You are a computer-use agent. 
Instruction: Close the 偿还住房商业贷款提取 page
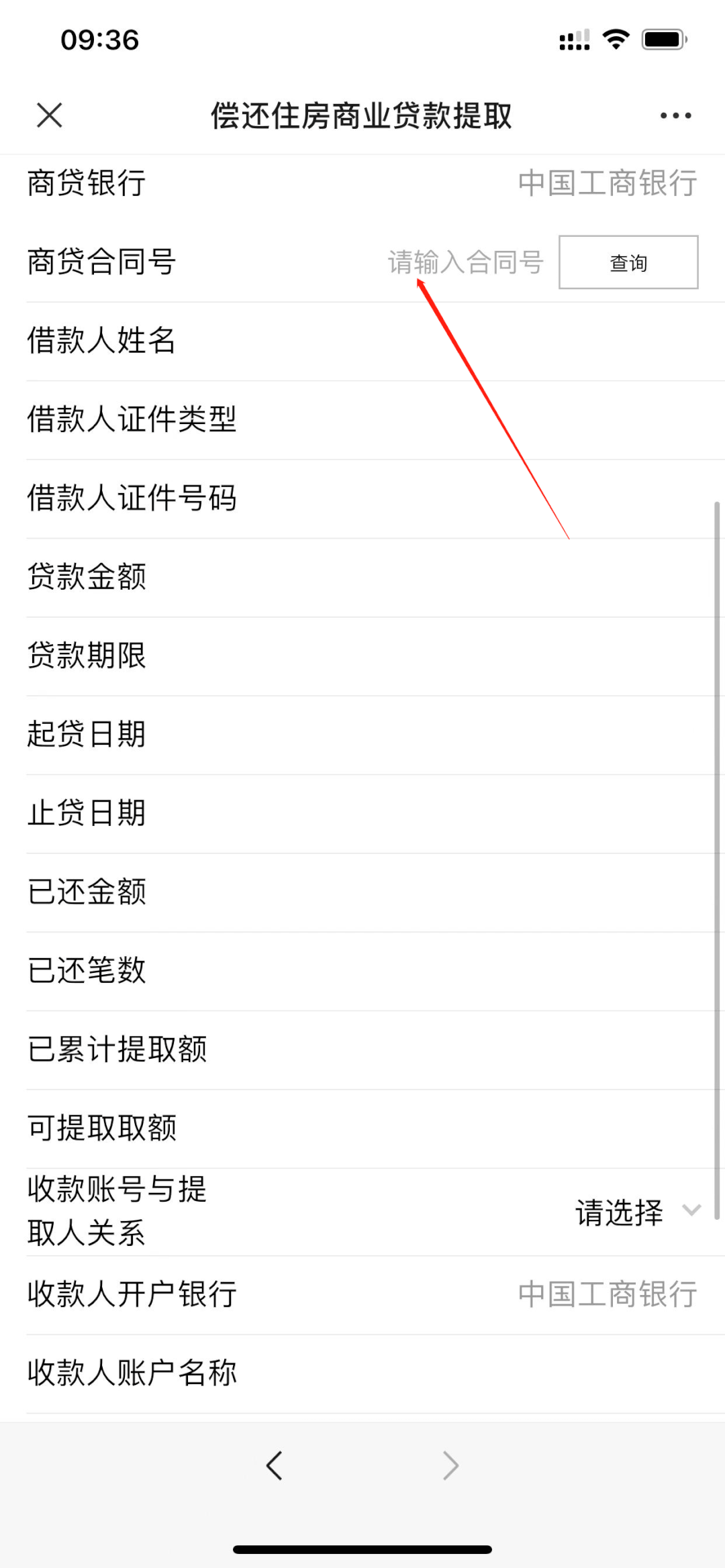pyautogui.click(x=50, y=115)
